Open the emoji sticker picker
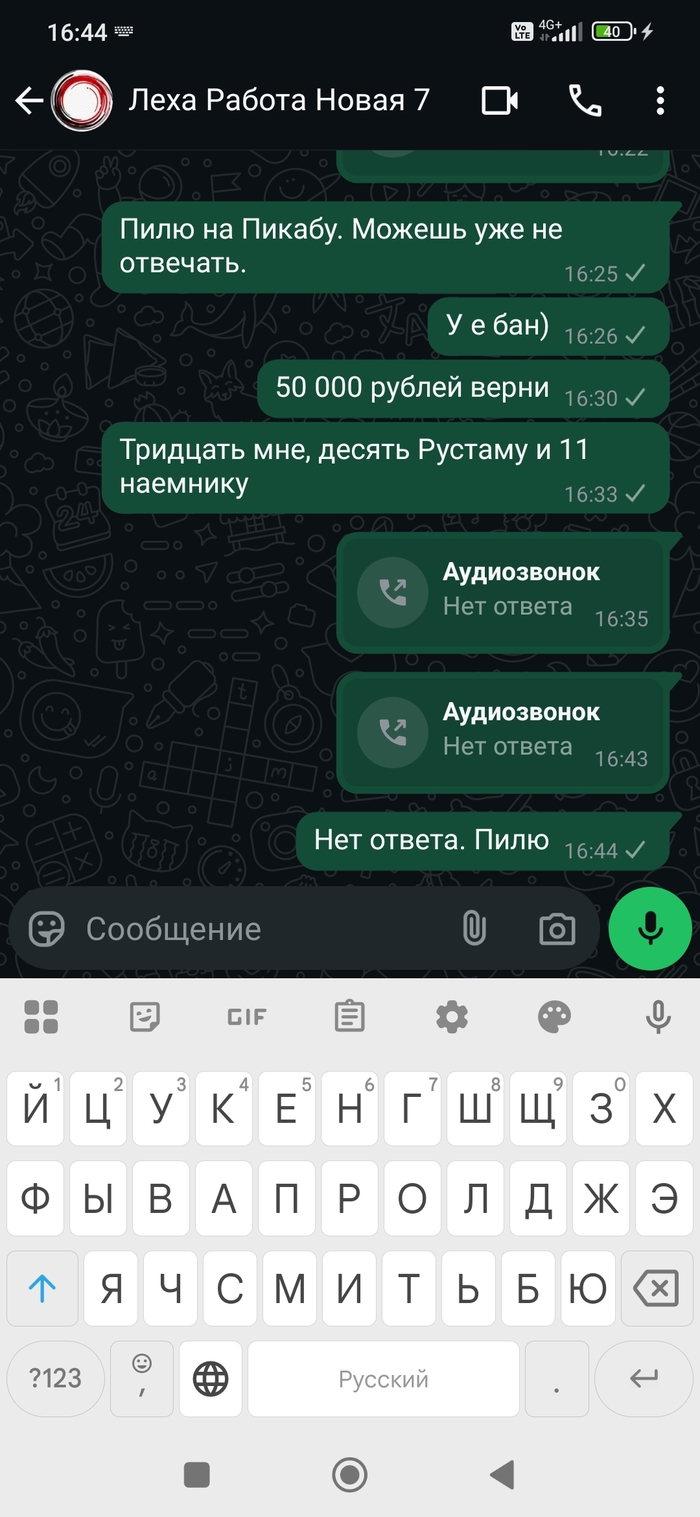Image resolution: width=700 pixels, height=1517 pixels. pyautogui.click(x=46, y=929)
